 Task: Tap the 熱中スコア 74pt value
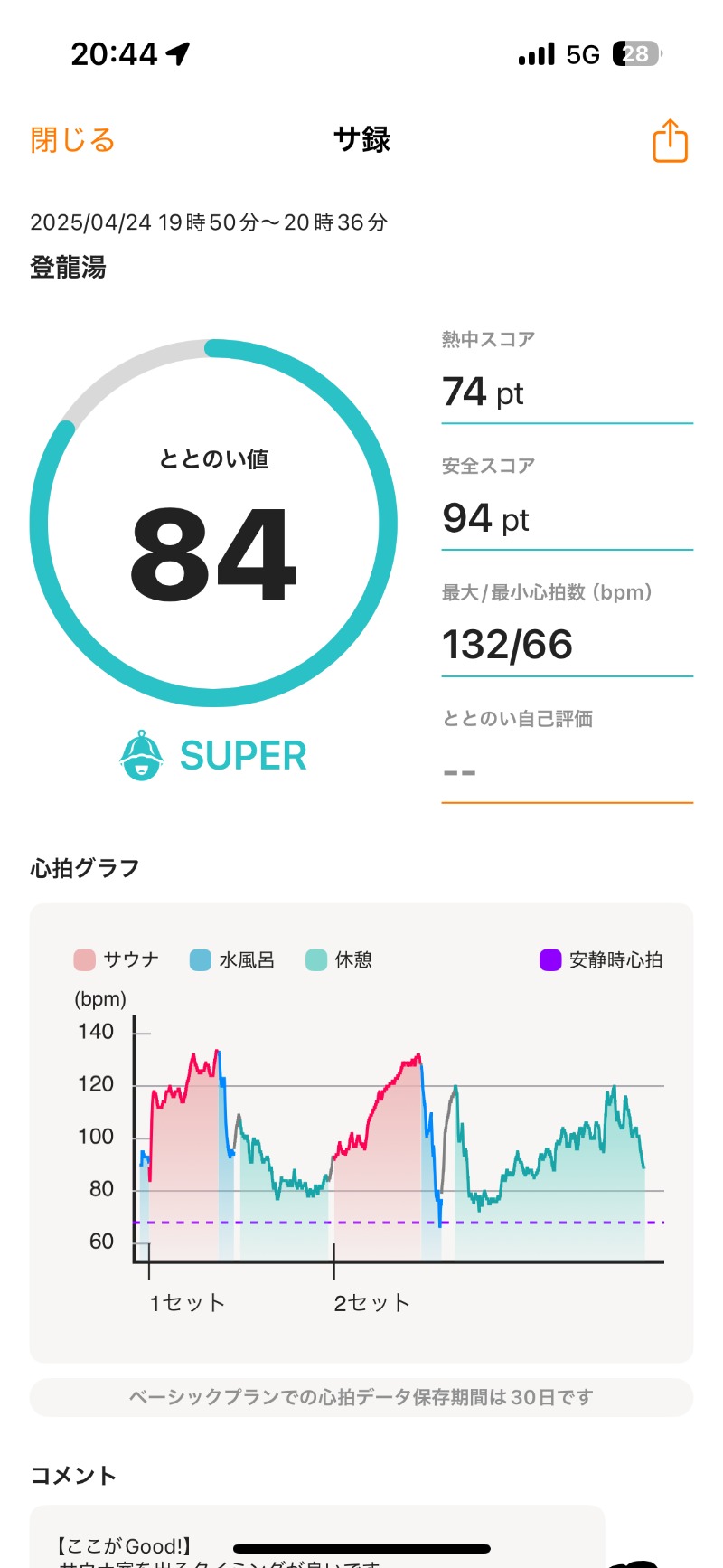coord(482,391)
